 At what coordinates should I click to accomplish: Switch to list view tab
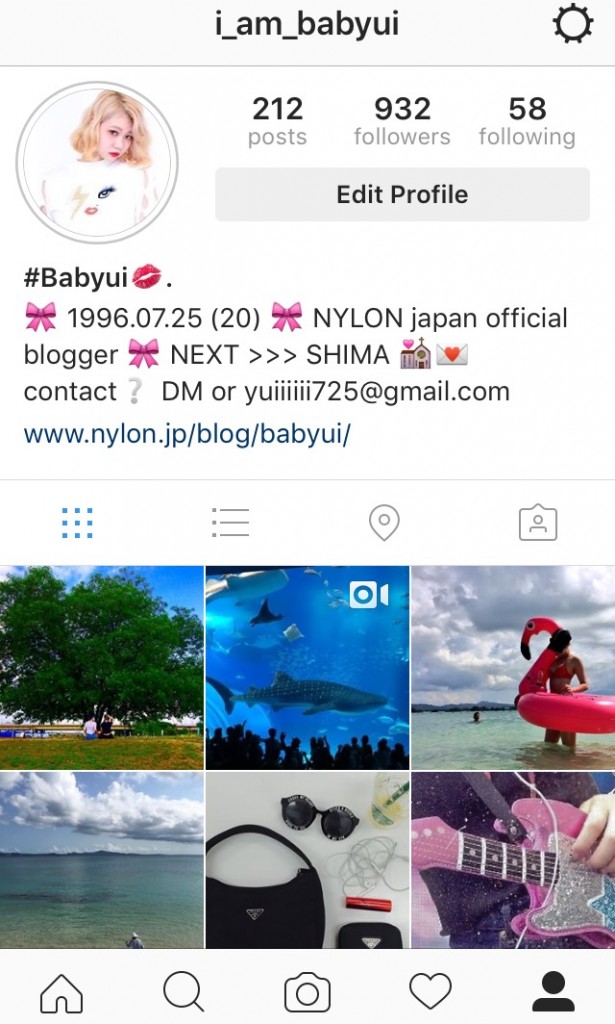coord(230,522)
